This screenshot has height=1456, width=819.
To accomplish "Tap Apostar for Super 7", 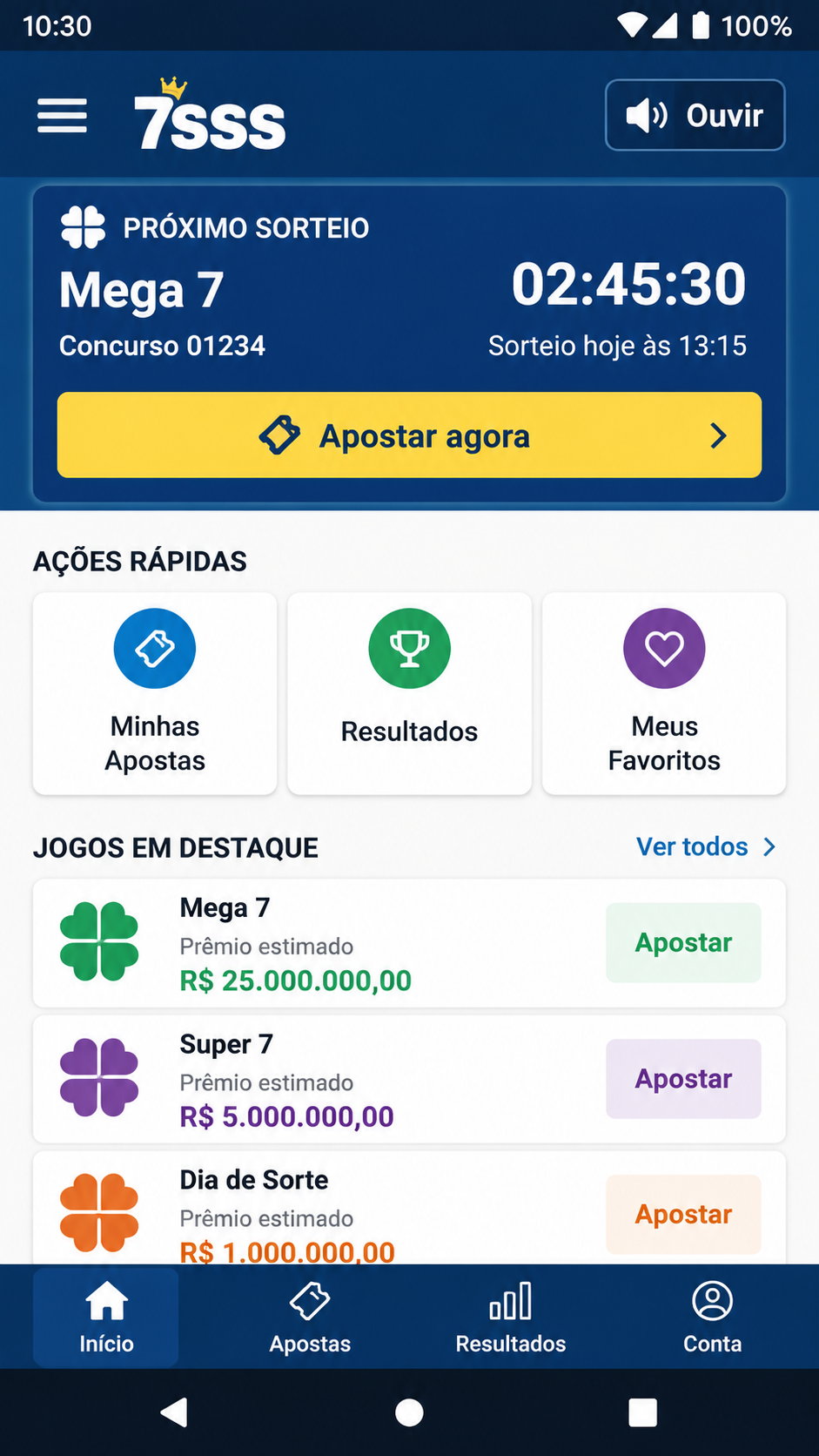I will pos(683,1078).
